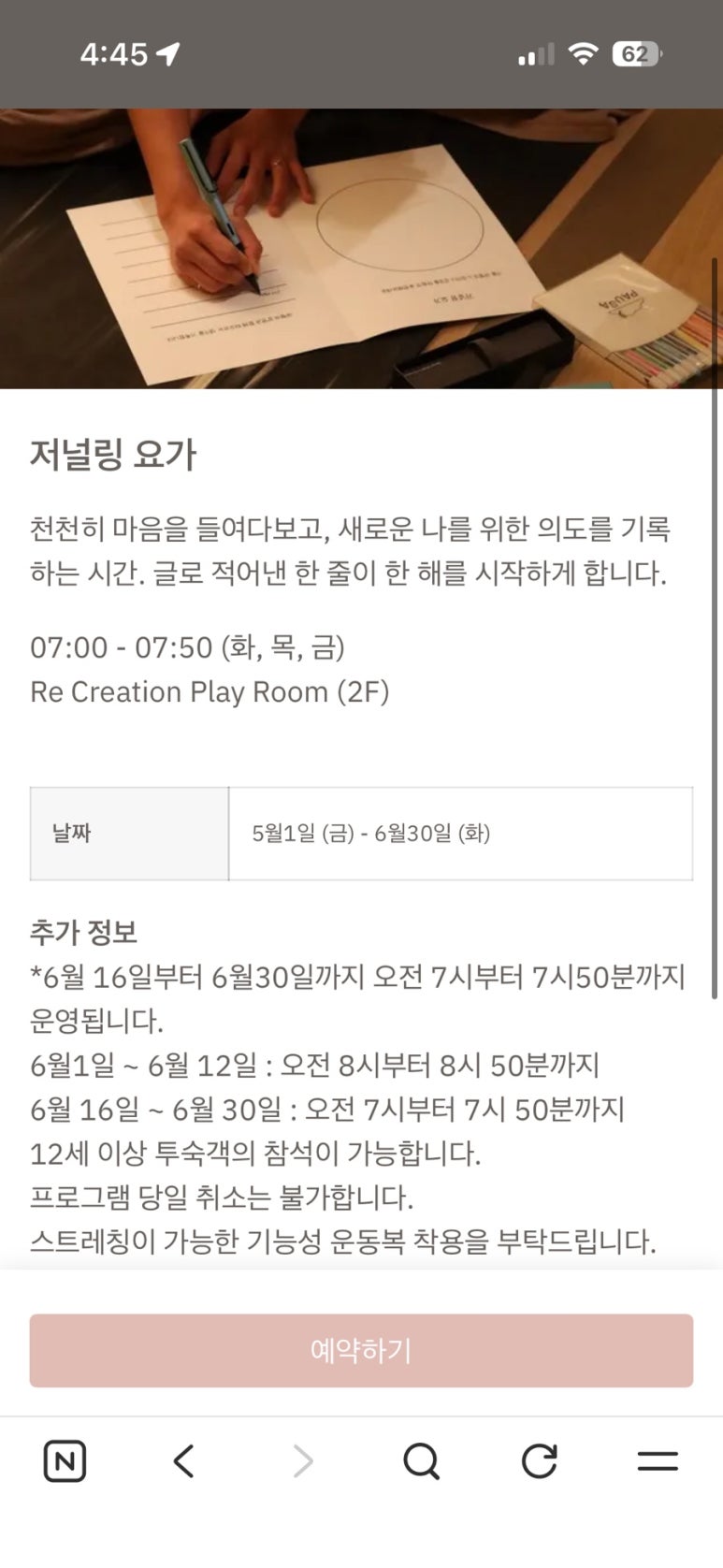Viewport: 723px width, 1568px height.
Task: Go back to the previous page
Action: (x=183, y=1461)
